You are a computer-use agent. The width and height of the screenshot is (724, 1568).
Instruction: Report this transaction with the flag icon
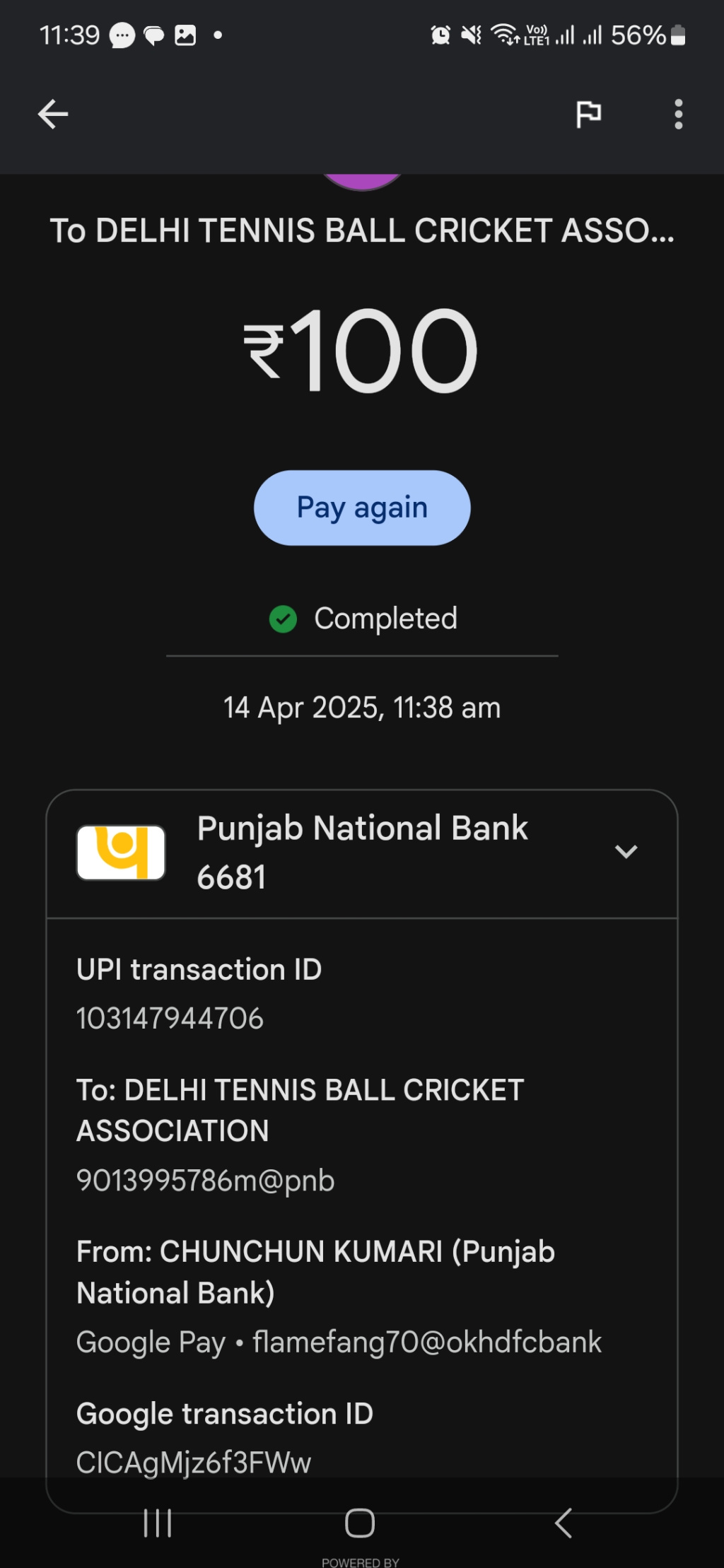[x=588, y=114]
